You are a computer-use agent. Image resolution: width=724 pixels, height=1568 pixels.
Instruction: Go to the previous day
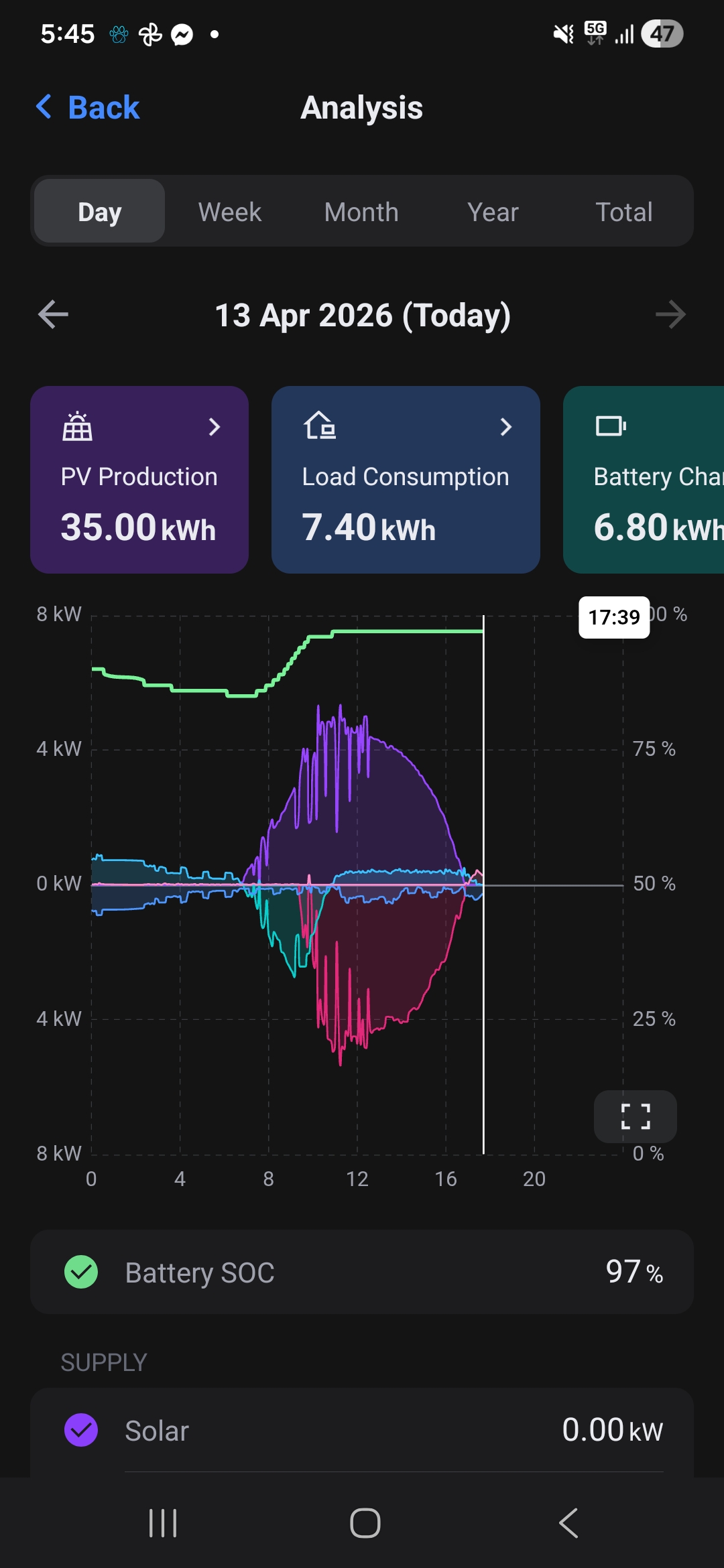pos(54,314)
